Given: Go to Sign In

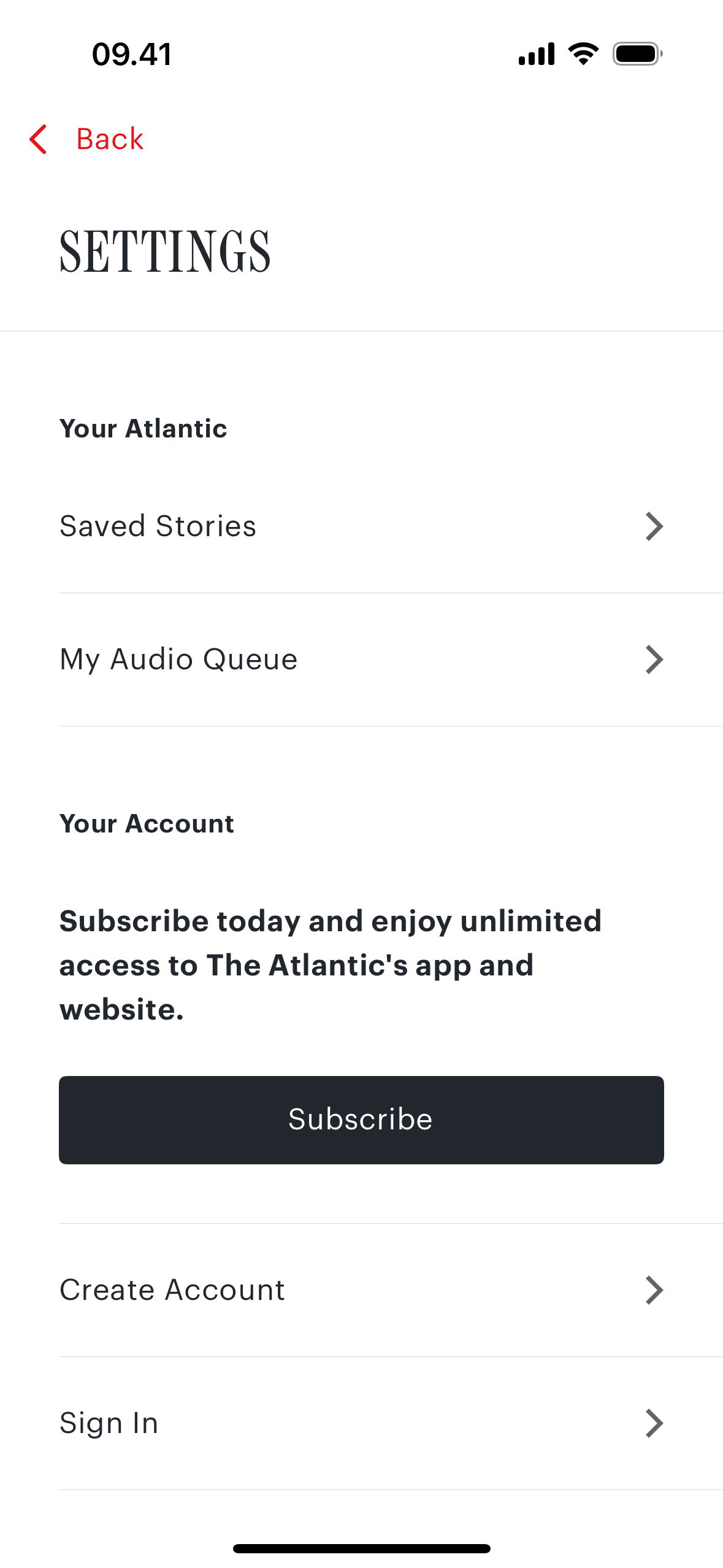Looking at the screenshot, I should [x=361, y=1423].
